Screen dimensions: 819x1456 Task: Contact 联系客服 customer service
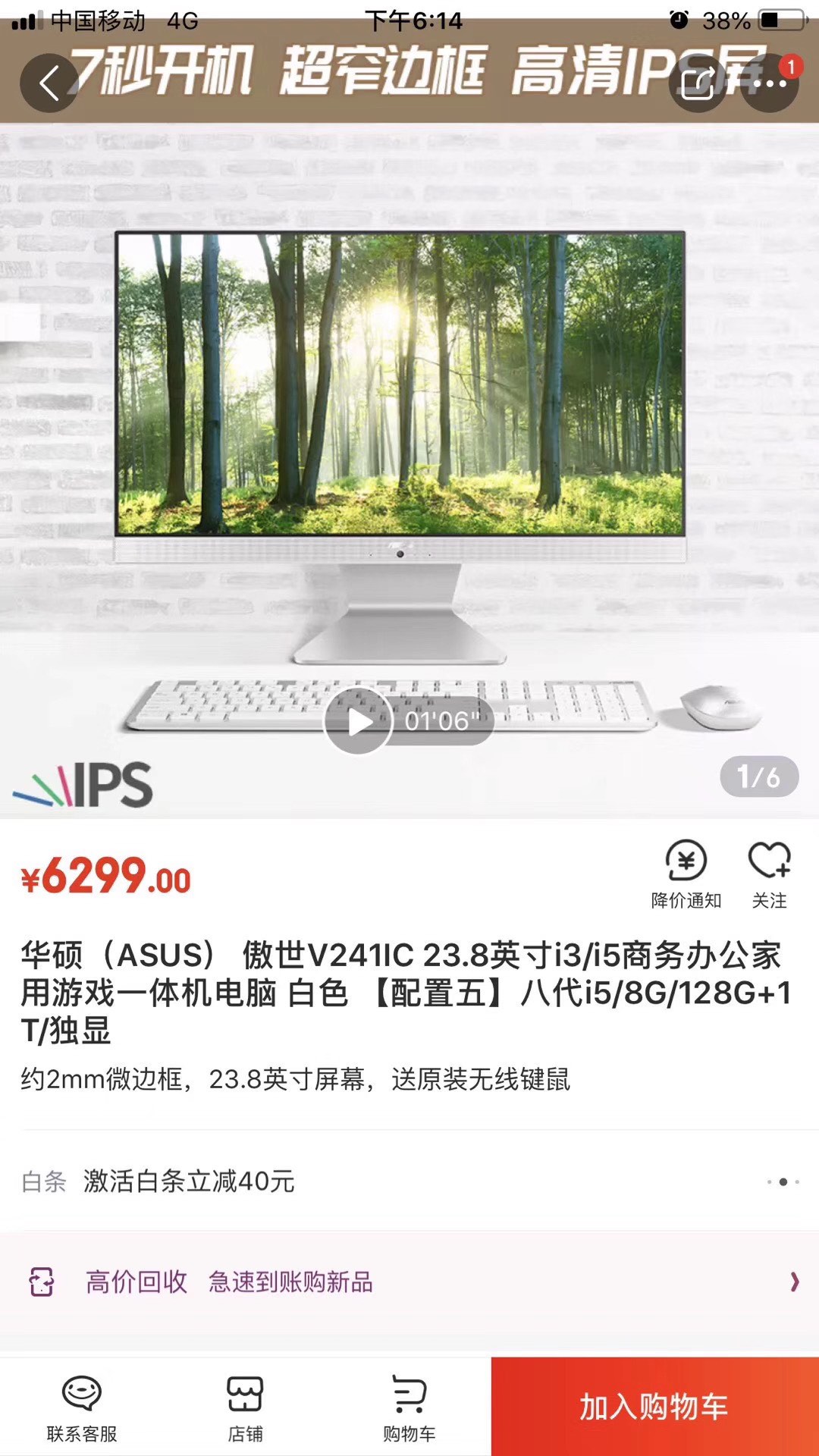tap(82, 1408)
